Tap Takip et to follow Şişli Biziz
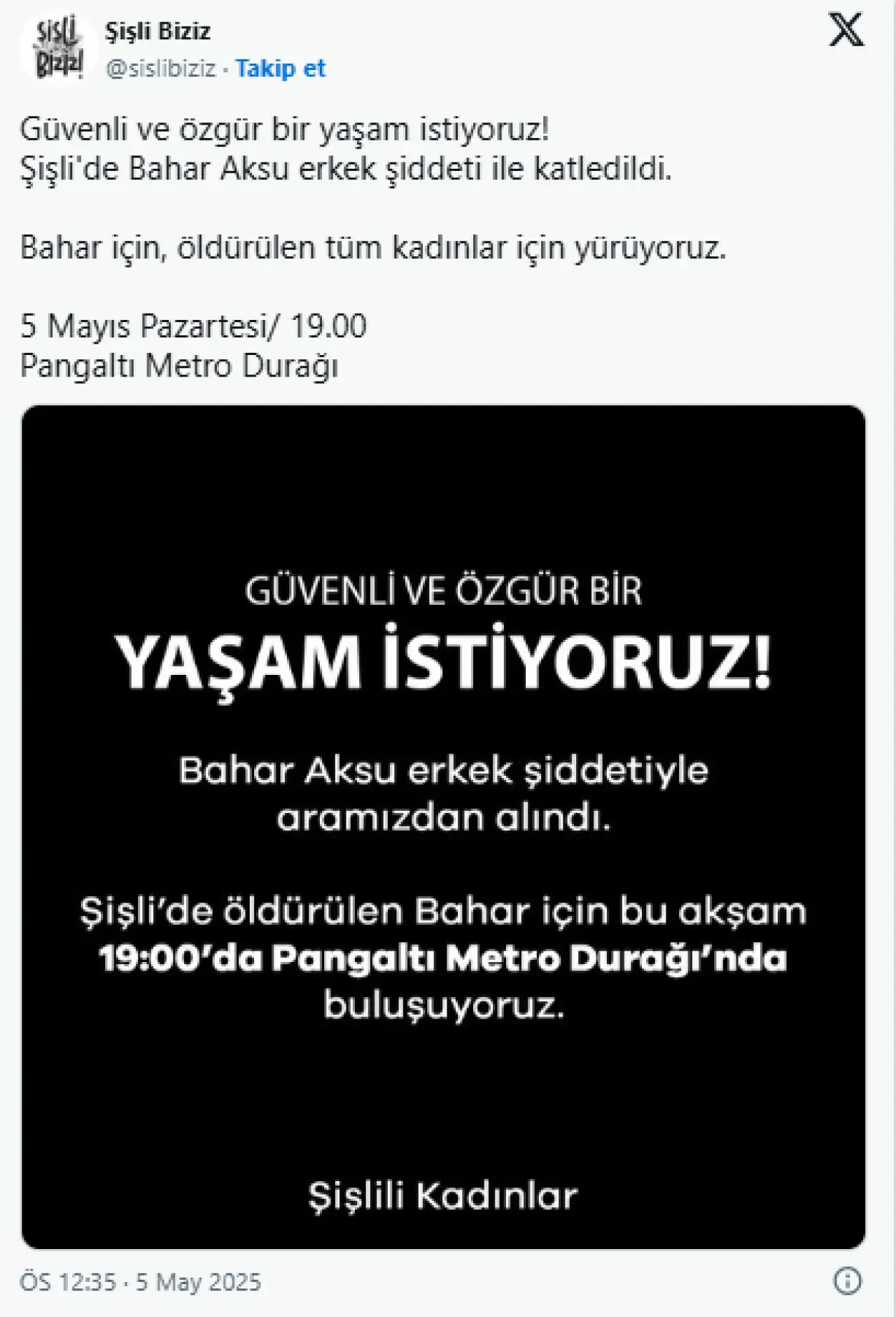Image resolution: width=896 pixels, height=1317 pixels. point(280,69)
